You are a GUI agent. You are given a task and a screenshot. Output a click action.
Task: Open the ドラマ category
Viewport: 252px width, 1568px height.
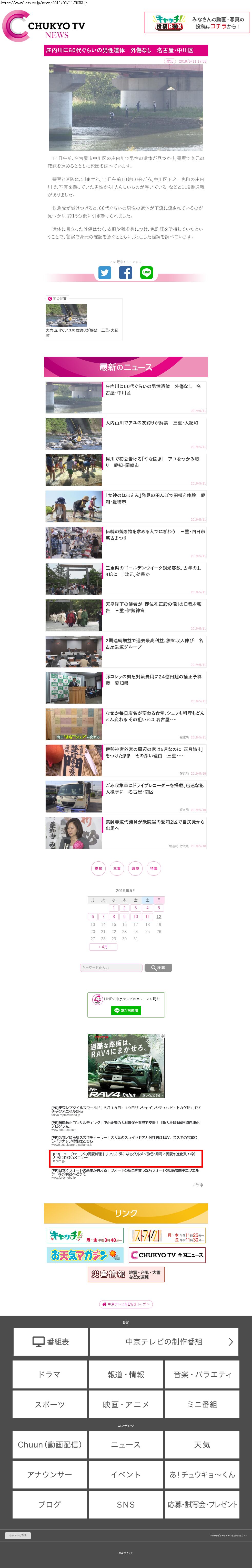pos(49,1374)
